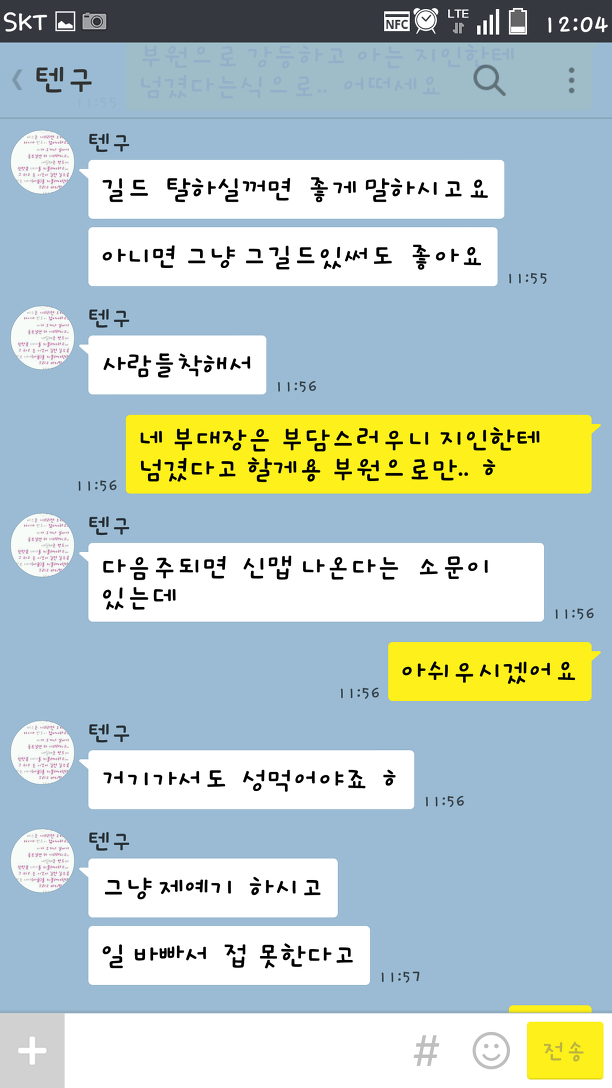Tap the 전송 send button
The width and height of the screenshot is (612, 1088).
(565, 1050)
